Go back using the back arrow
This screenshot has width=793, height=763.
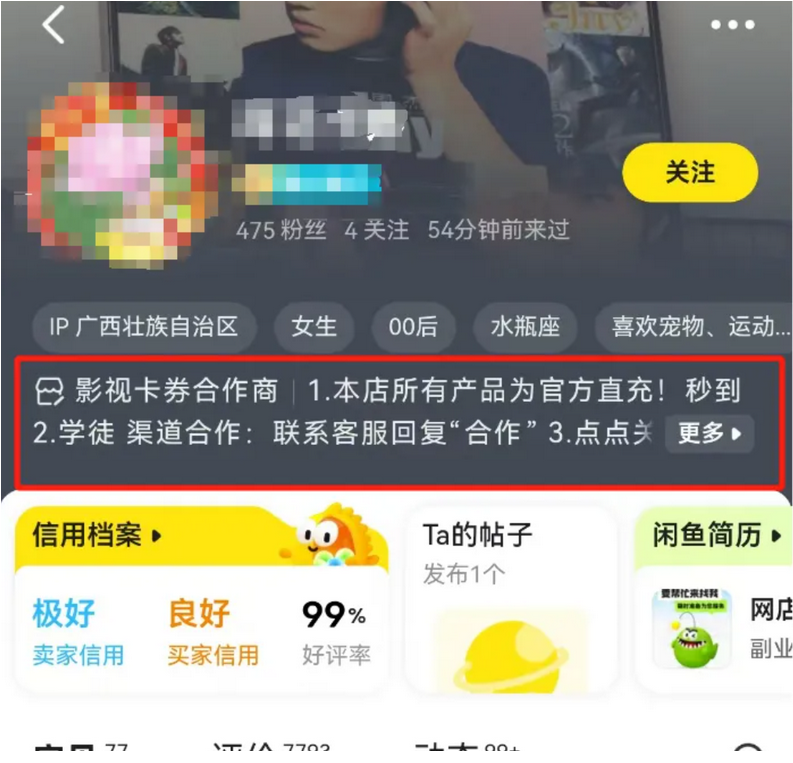[53, 24]
